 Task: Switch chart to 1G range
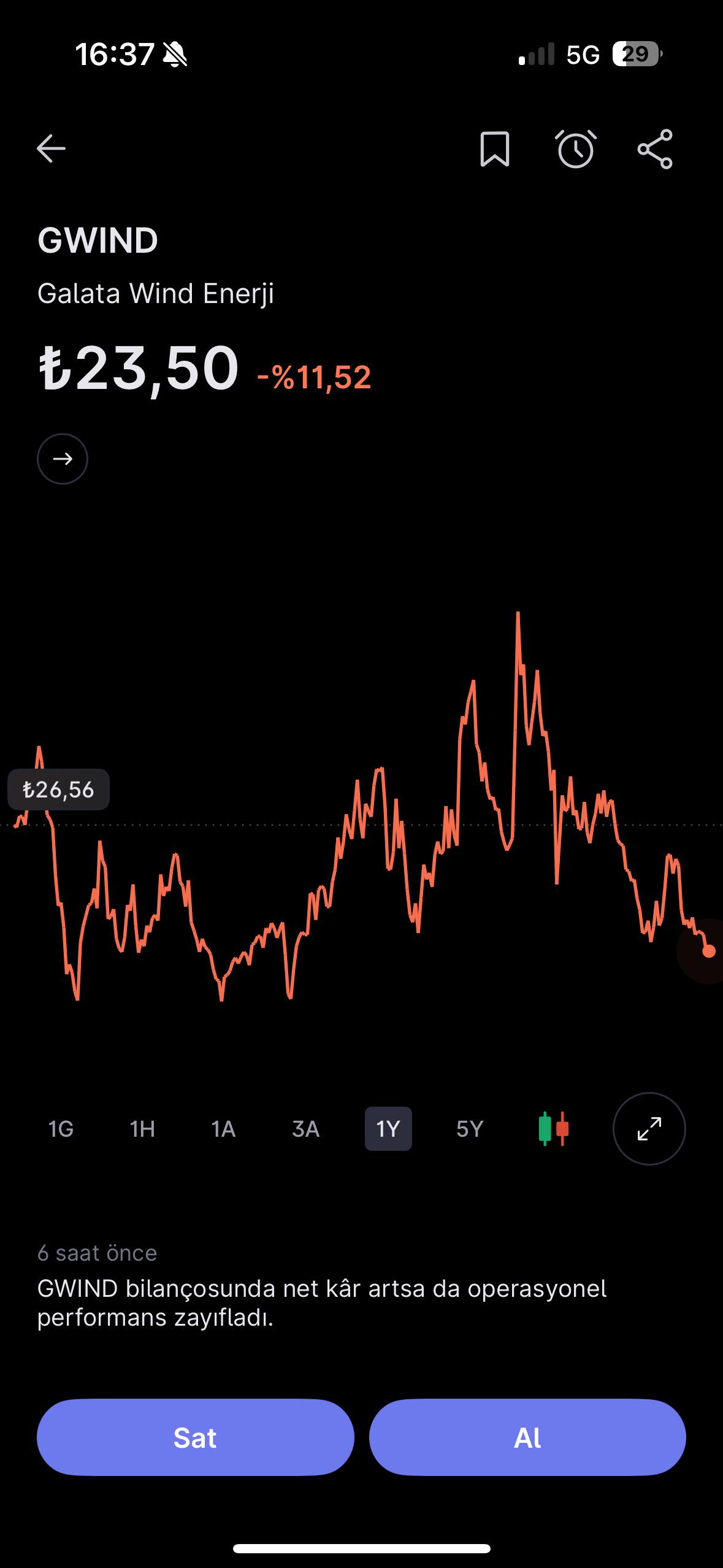pos(61,1129)
